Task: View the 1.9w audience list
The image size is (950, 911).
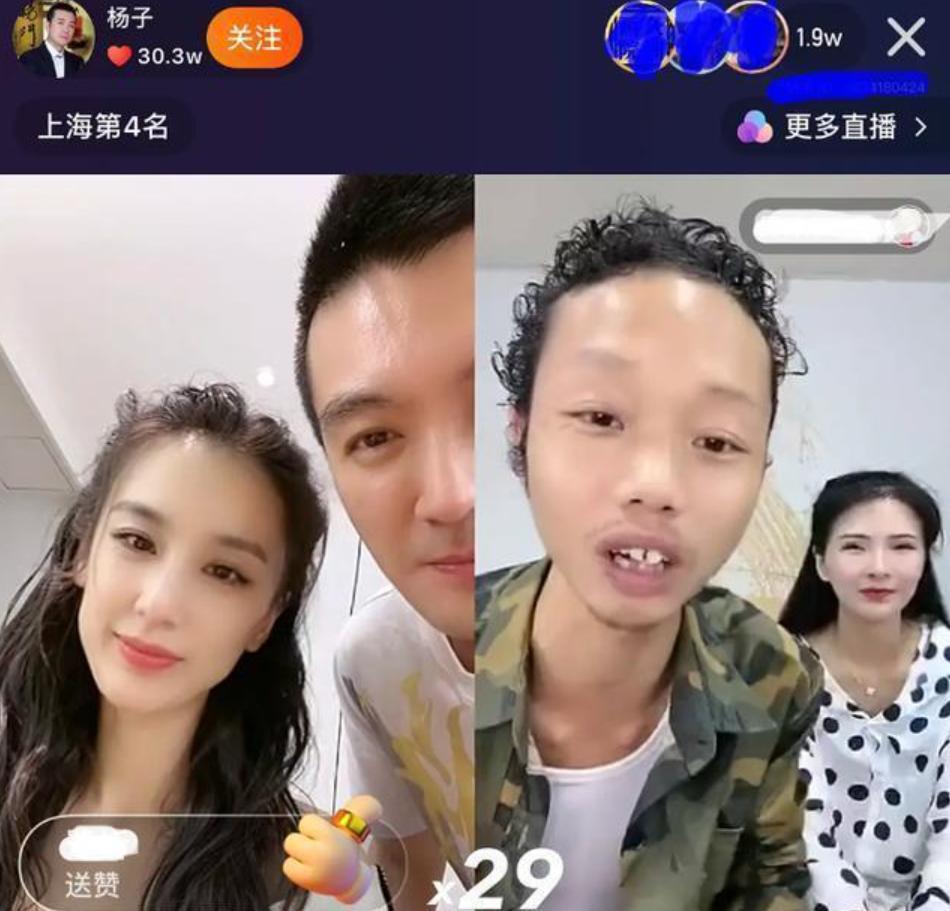Action: coord(818,38)
